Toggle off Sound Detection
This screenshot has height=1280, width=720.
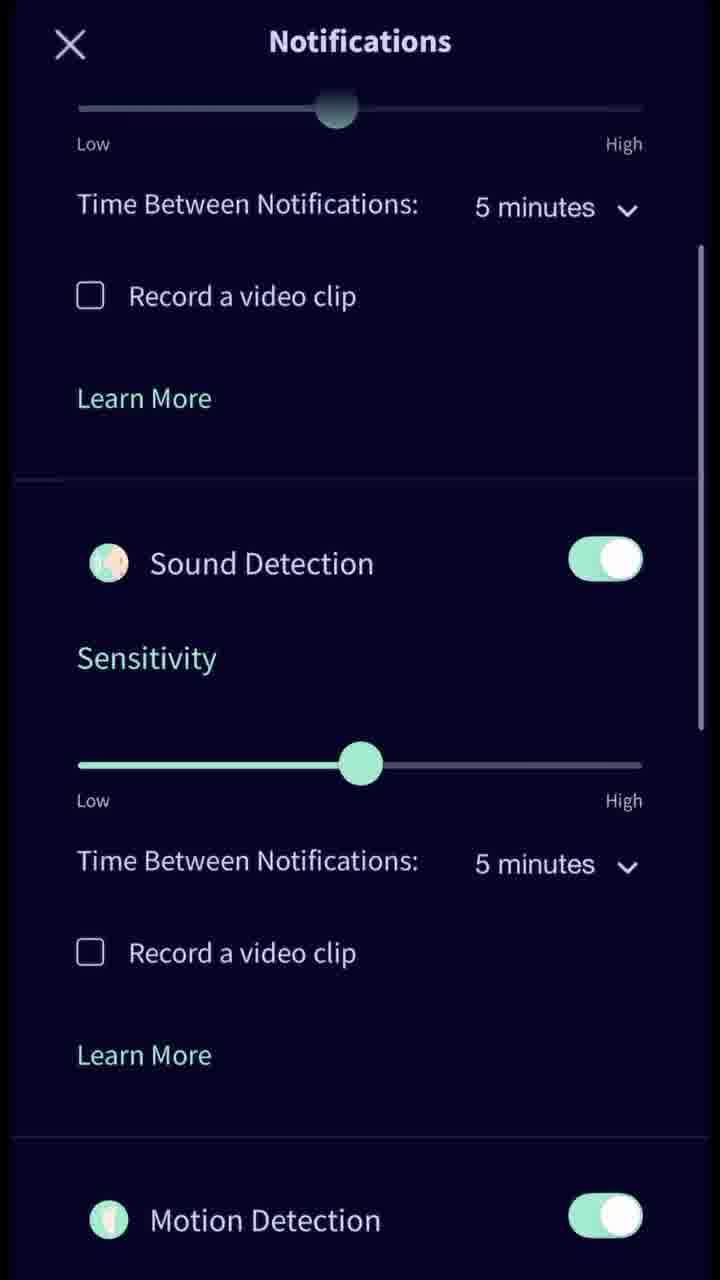[605, 560]
